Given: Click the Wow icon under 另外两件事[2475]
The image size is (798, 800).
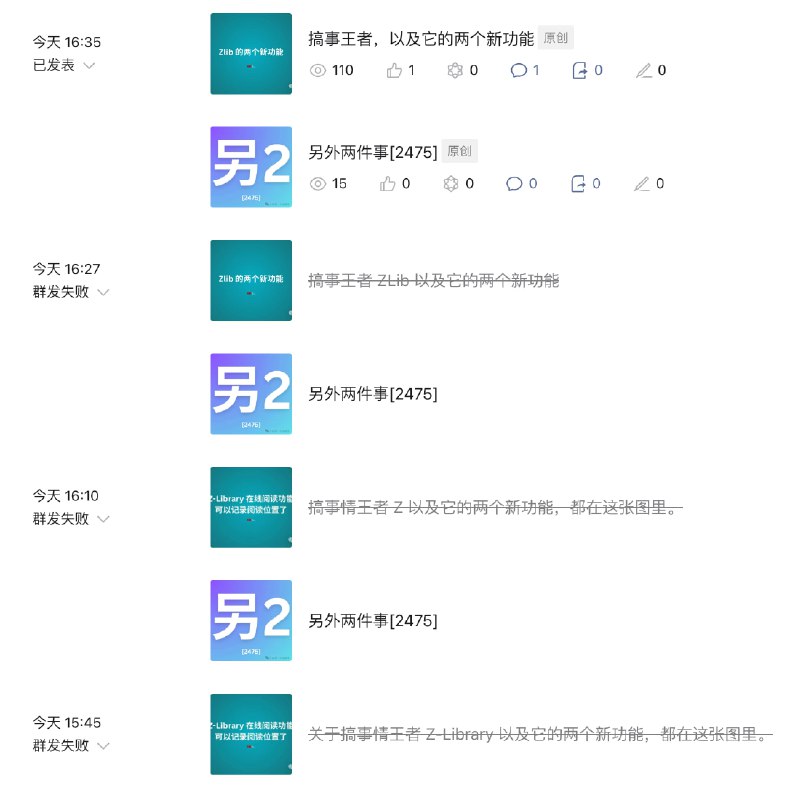Looking at the screenshot, I should click(450, 183).
